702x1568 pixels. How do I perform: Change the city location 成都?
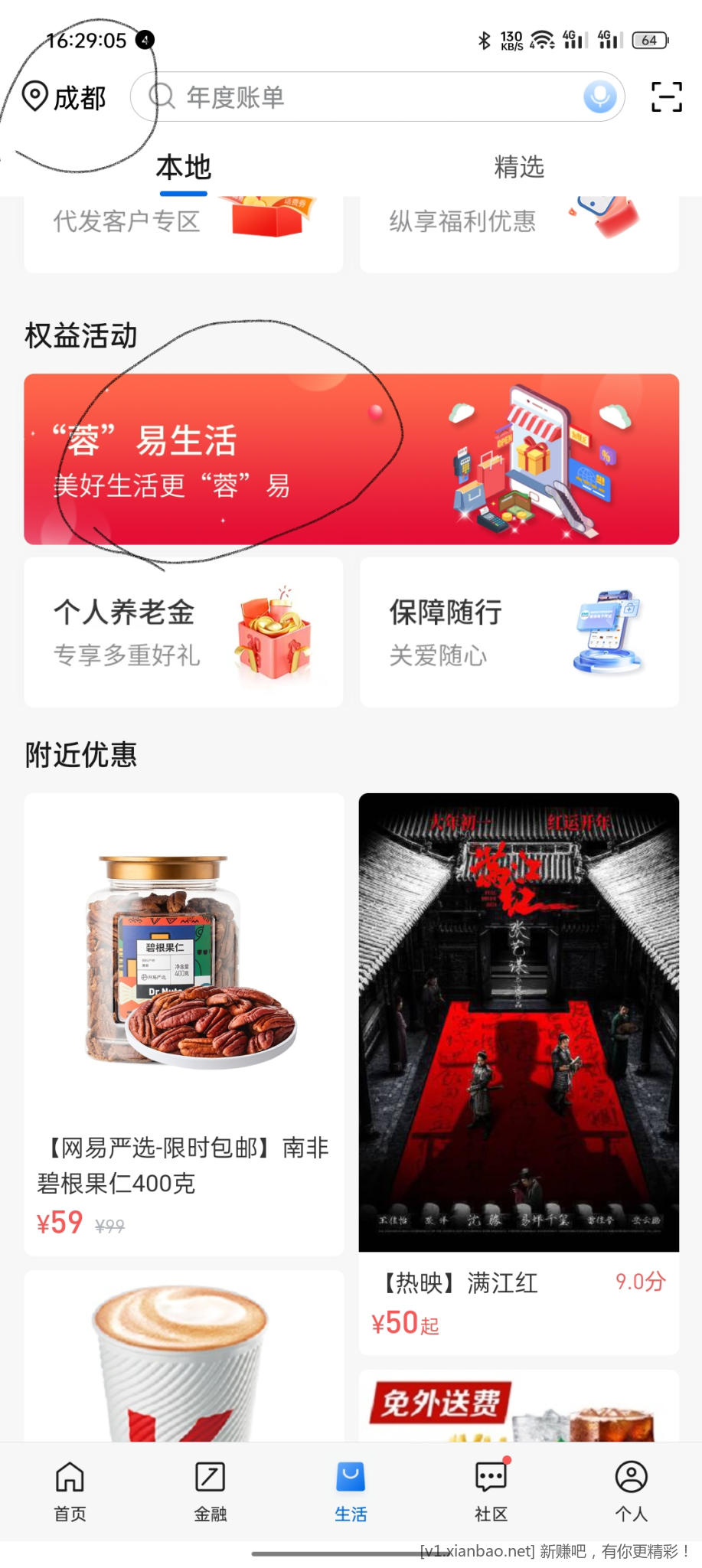65,97
